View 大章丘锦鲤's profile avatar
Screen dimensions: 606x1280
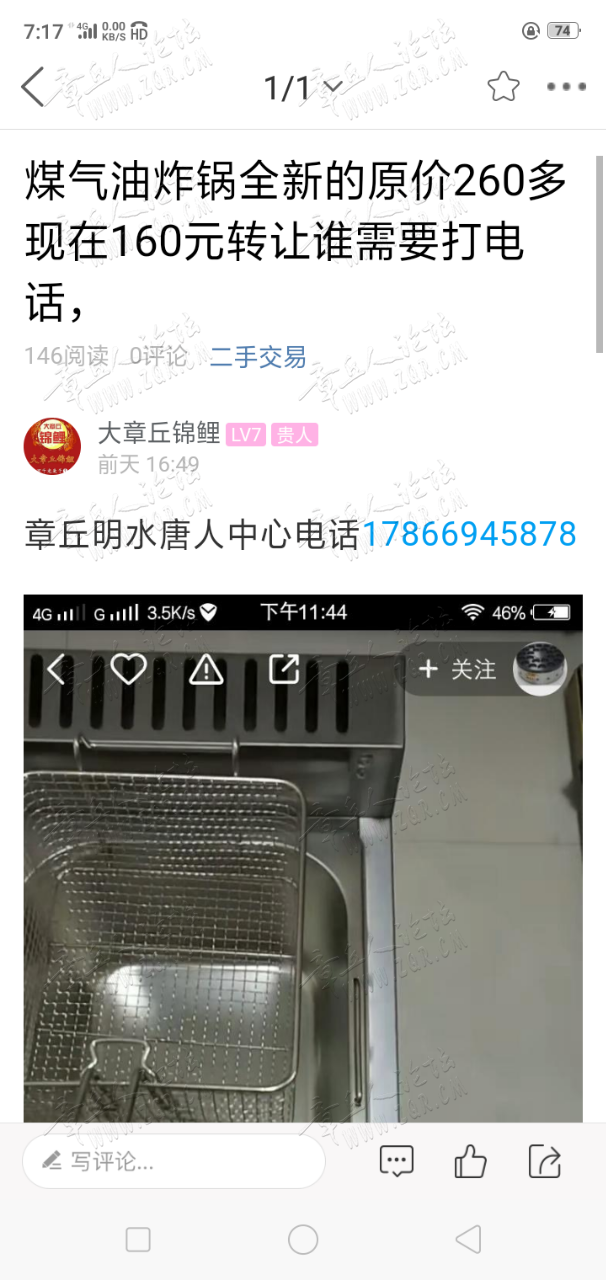[x=53, y=446]
